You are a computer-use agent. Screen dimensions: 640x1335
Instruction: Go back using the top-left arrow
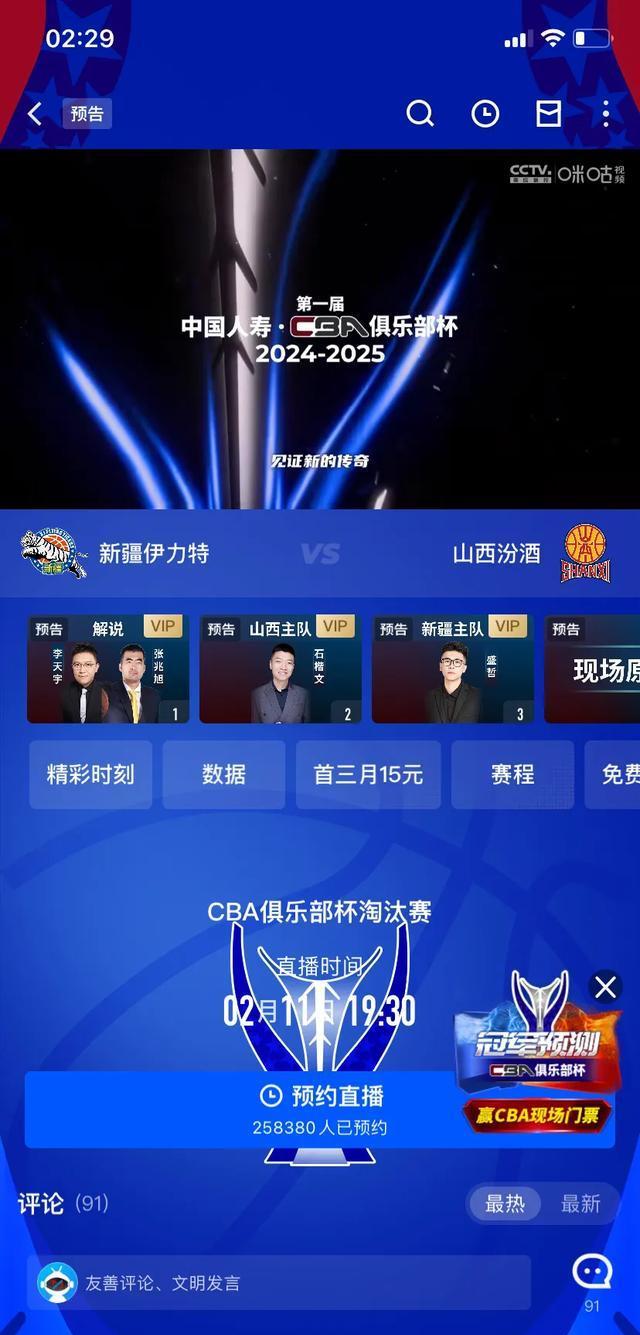click(35, 114)
